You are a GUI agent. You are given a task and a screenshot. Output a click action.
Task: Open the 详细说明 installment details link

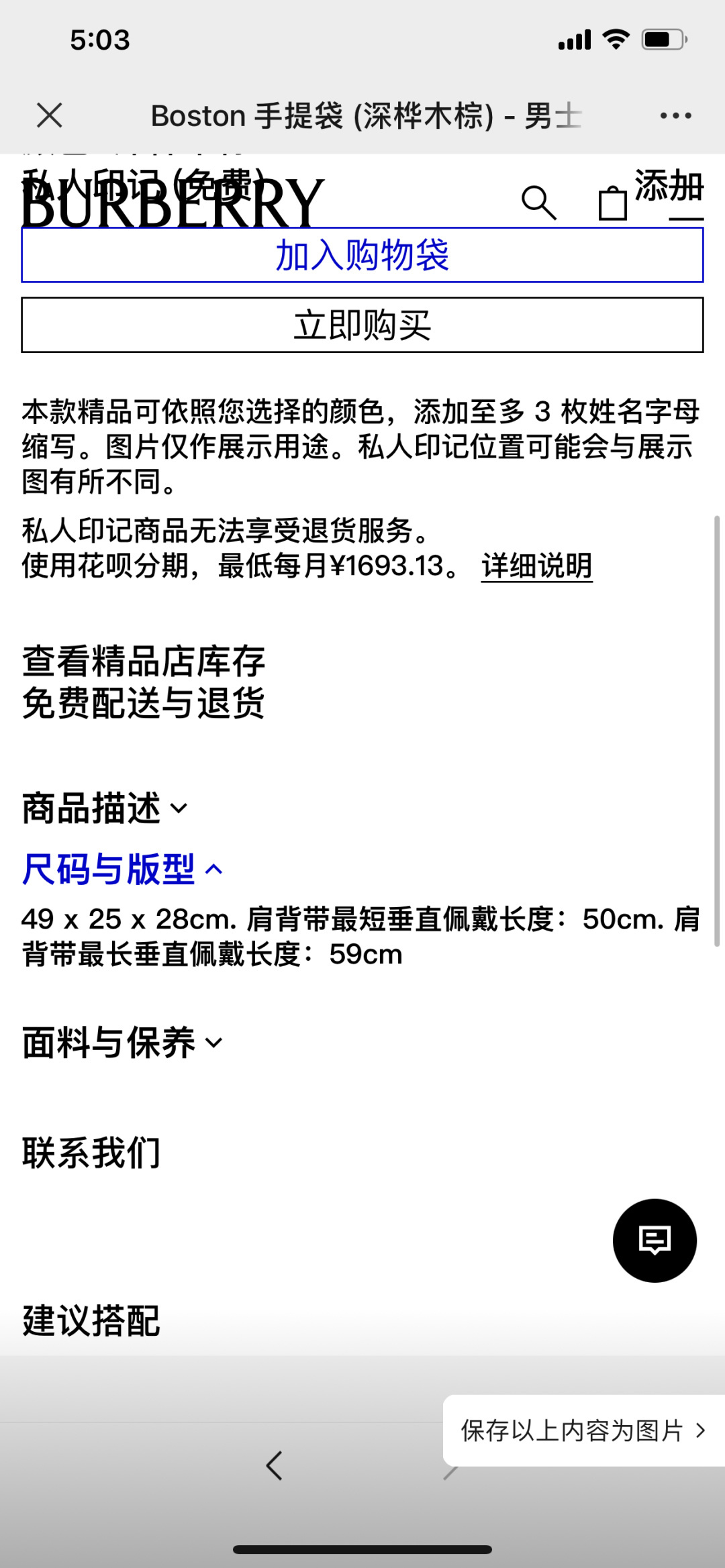pos(537,566)
